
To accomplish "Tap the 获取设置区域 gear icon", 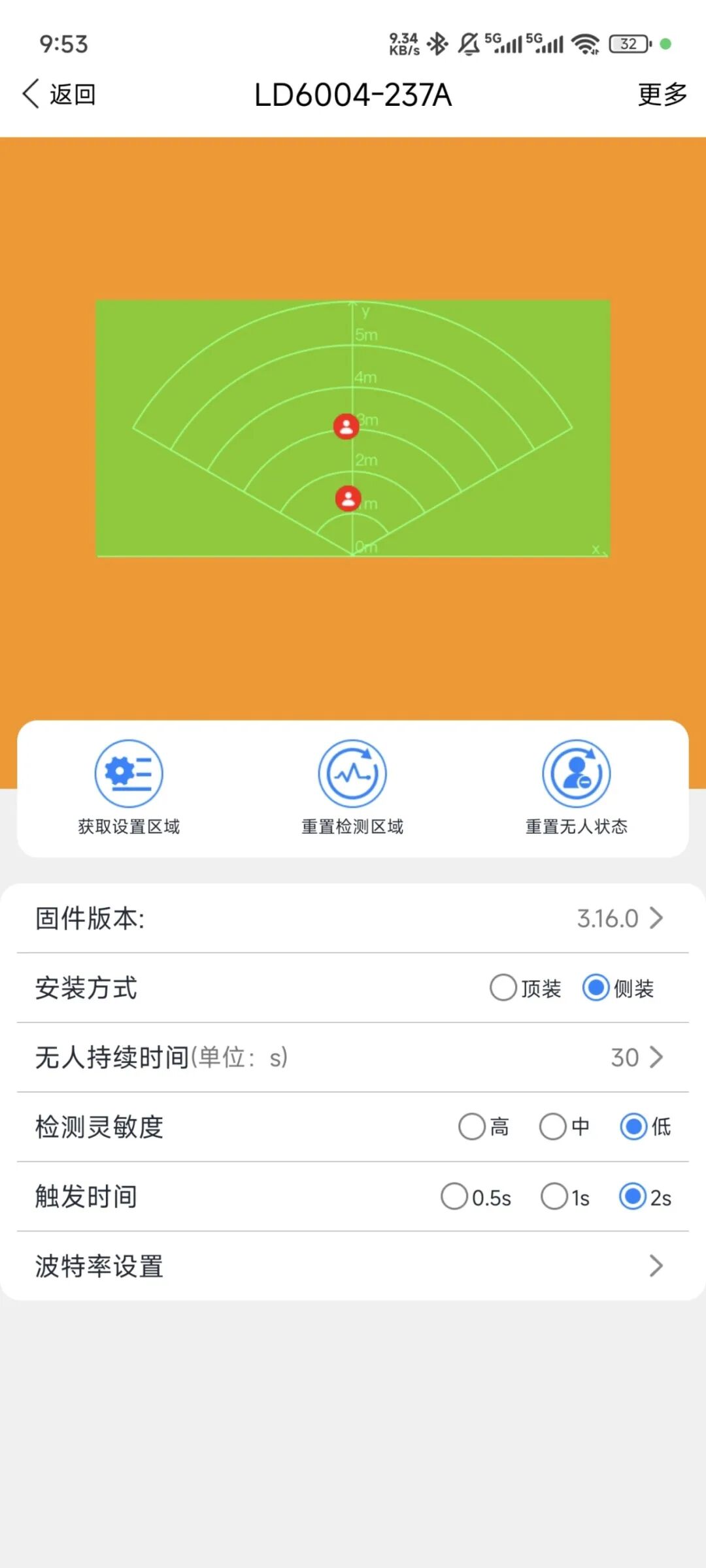I will [128, 773].
